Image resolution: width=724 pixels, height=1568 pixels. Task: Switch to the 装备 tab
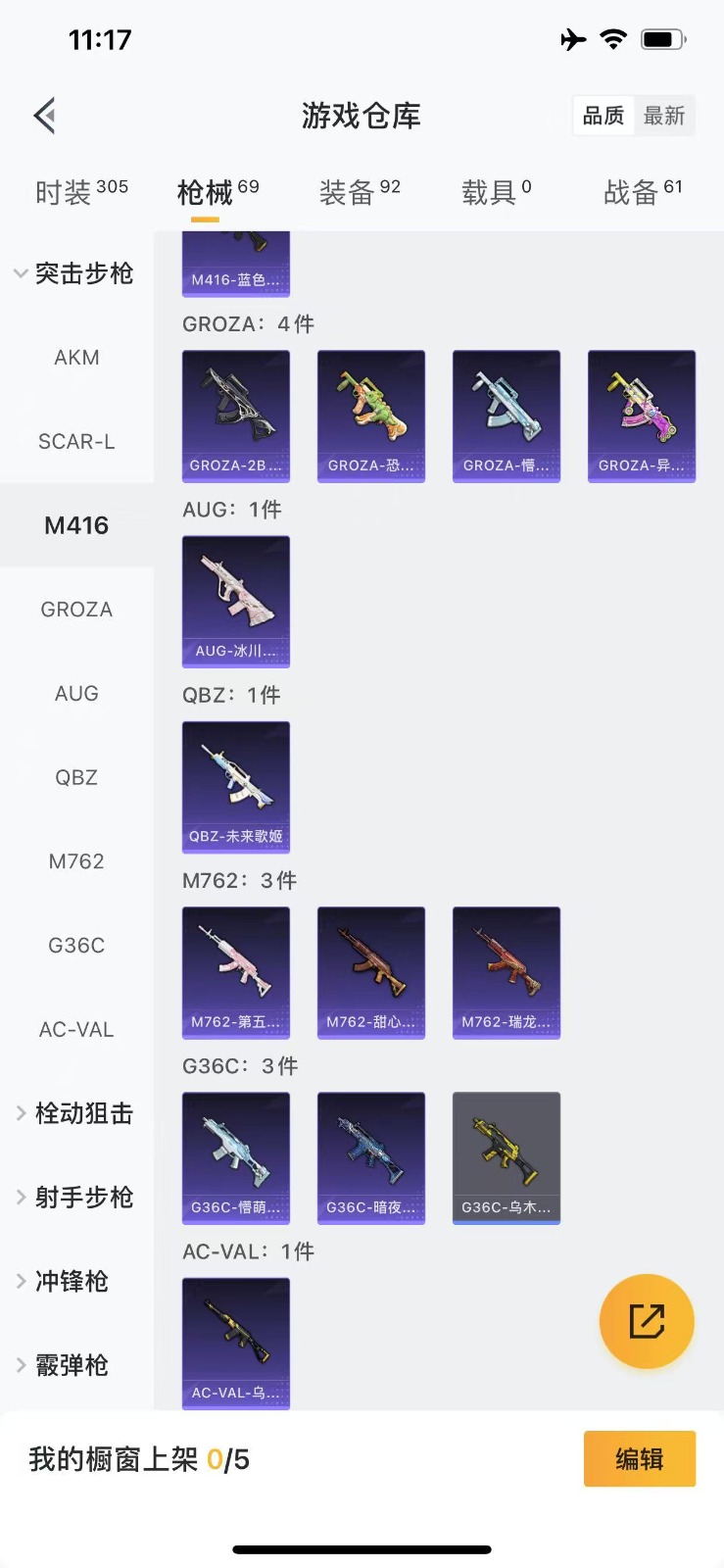(x=360, y=192)
